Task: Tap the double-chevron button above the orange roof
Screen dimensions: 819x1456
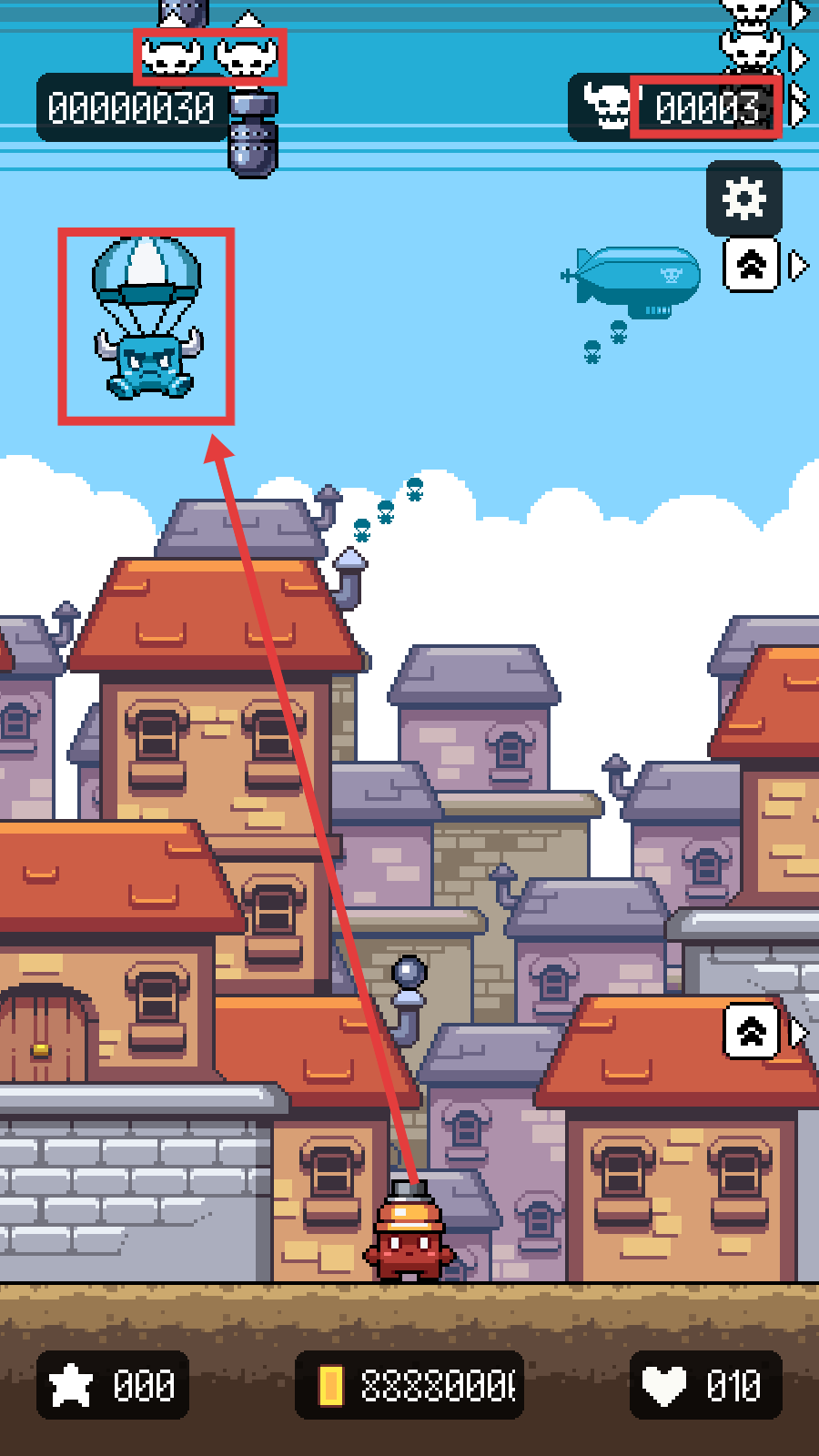Action: [751, 1032]
